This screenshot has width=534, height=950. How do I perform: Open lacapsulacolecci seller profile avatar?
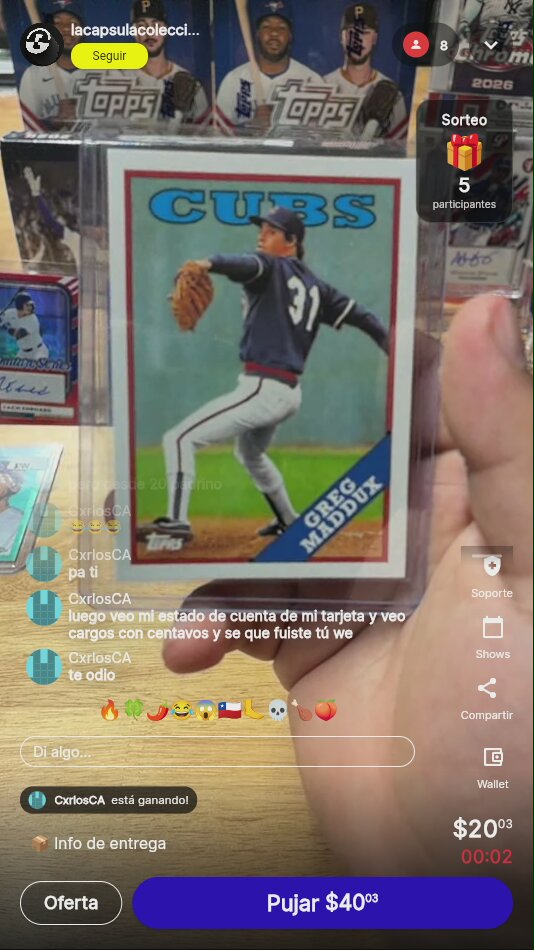(42, 44)
